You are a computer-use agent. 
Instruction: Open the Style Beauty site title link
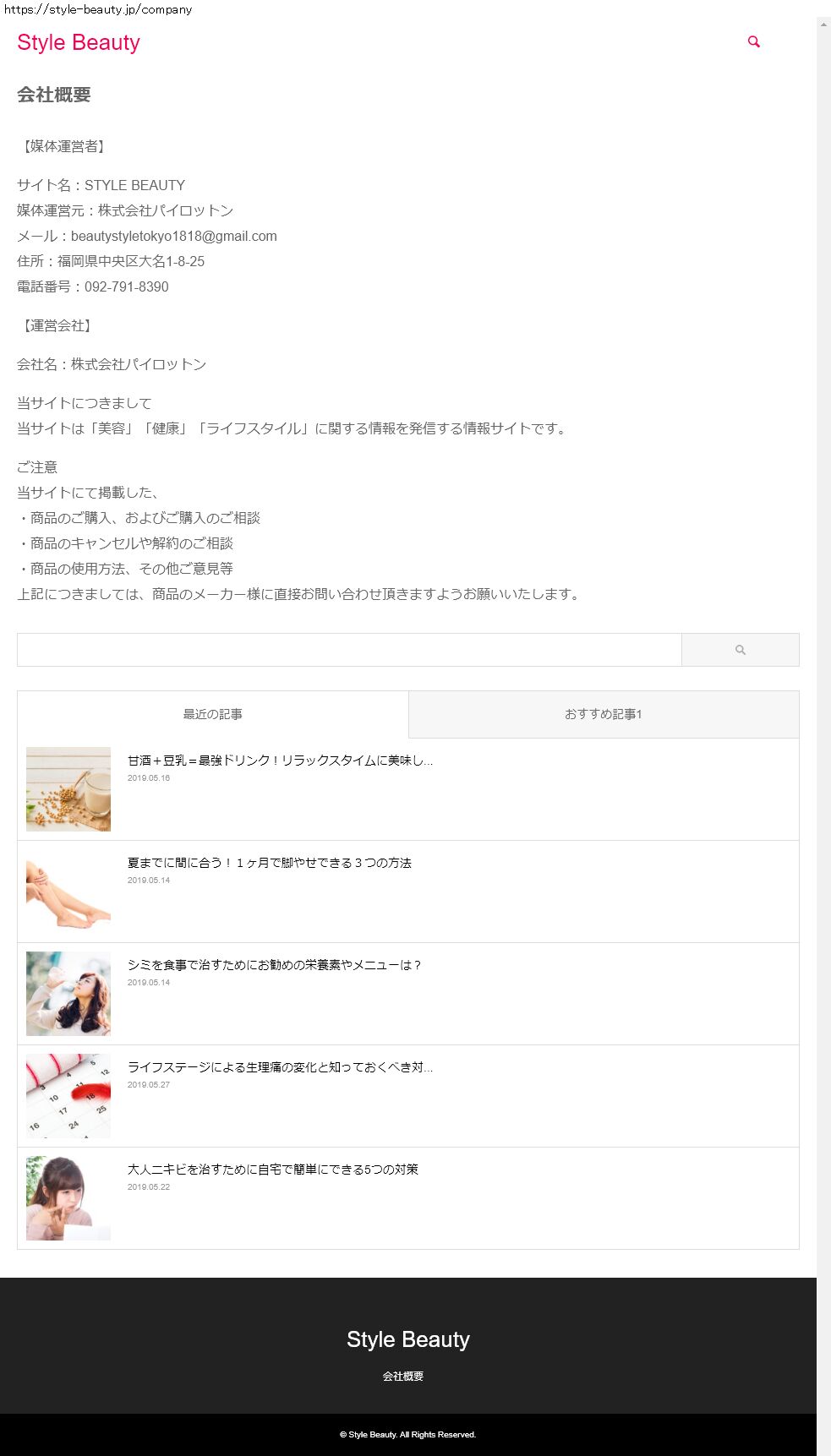point(79,43)
